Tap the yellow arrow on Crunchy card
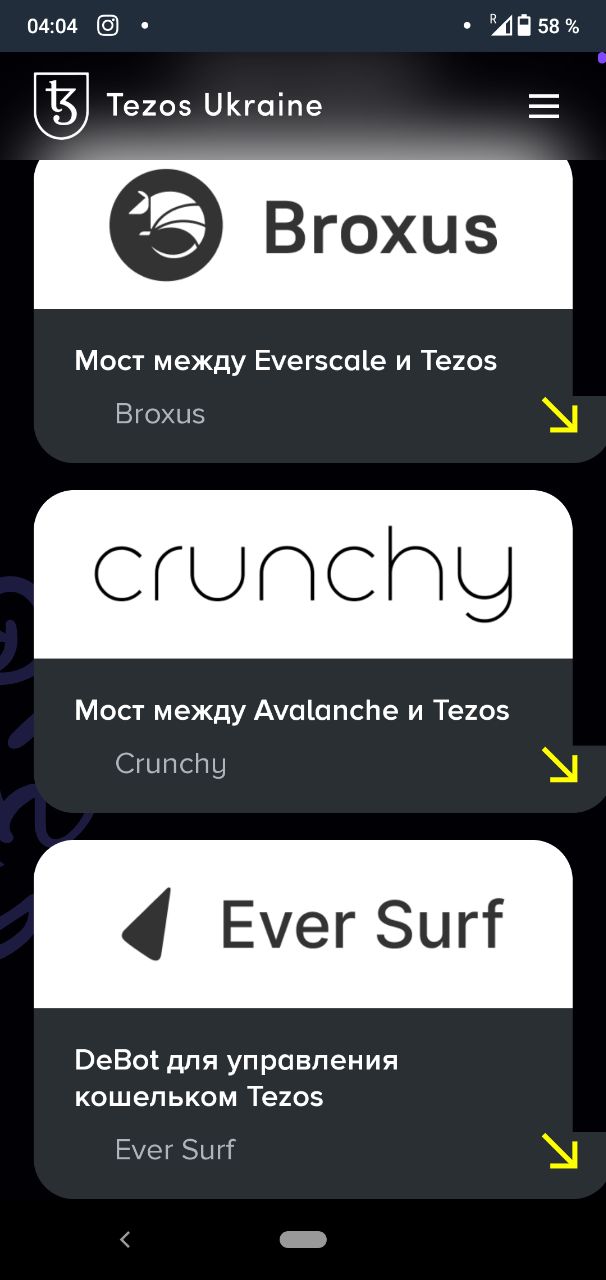 [560, 765]
